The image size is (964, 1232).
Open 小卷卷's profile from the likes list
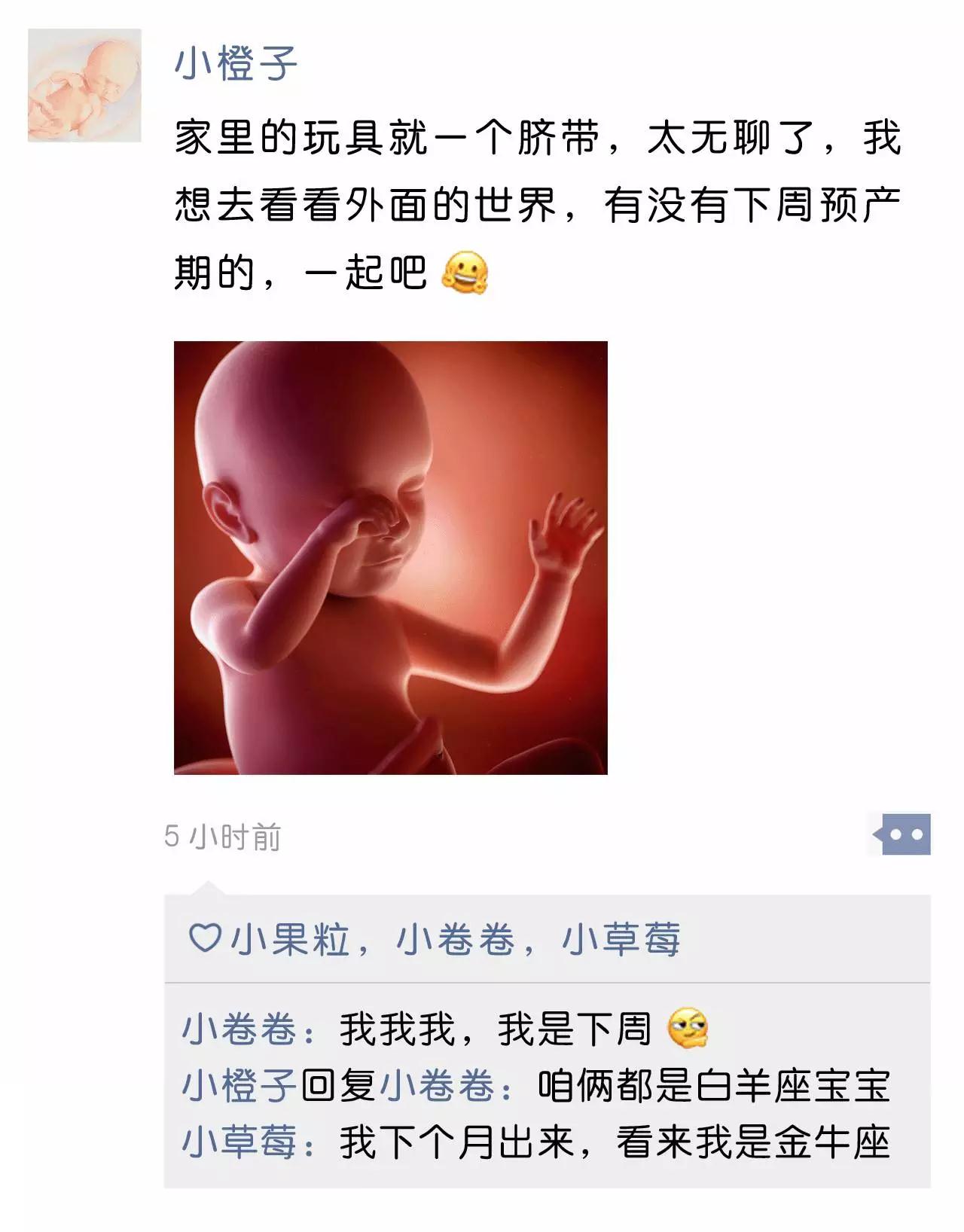(x=456, y=940)
